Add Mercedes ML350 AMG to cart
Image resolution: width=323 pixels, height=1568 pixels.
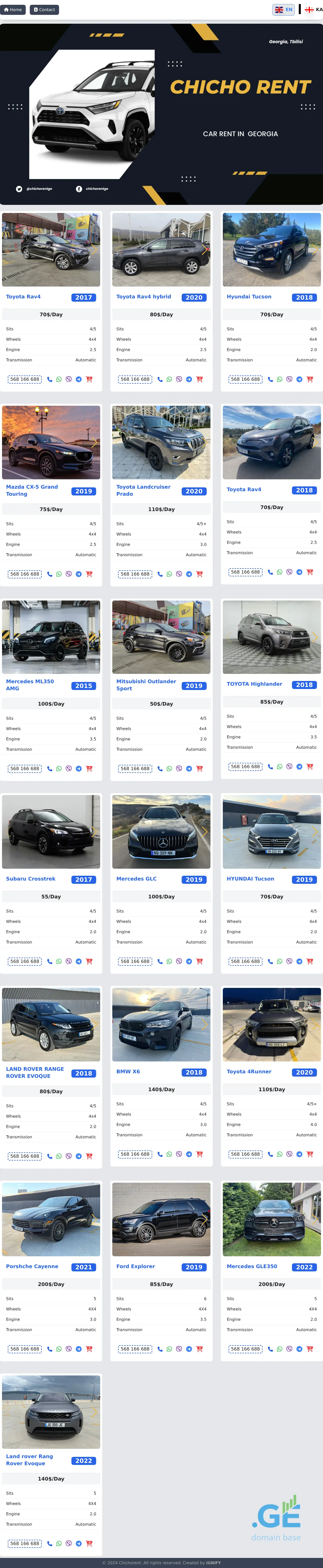click(89, 769)
